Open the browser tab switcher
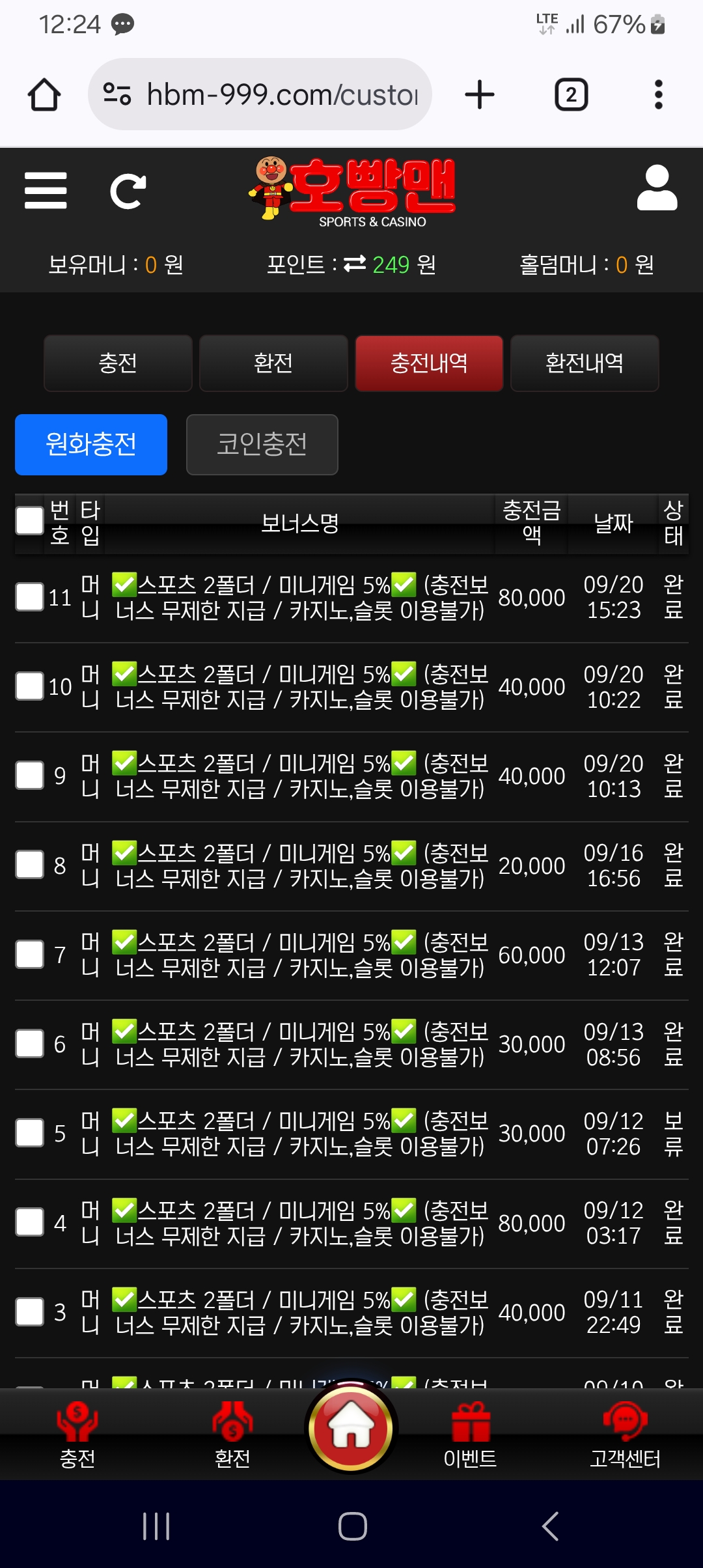The image size is (703, 1568). click(572, 95)
